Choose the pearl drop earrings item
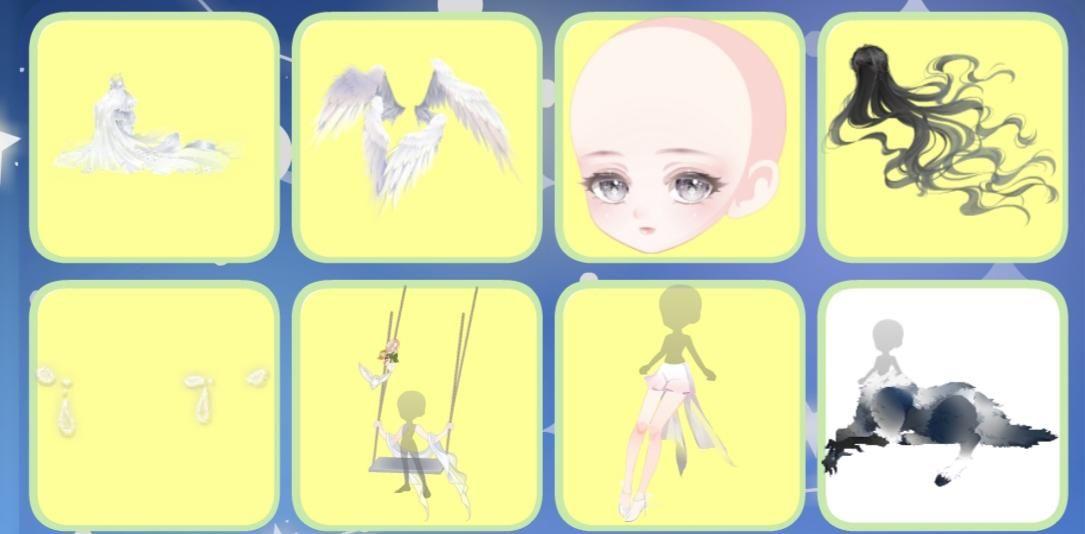Screen dimensions: 1085x534 (154, 405)
